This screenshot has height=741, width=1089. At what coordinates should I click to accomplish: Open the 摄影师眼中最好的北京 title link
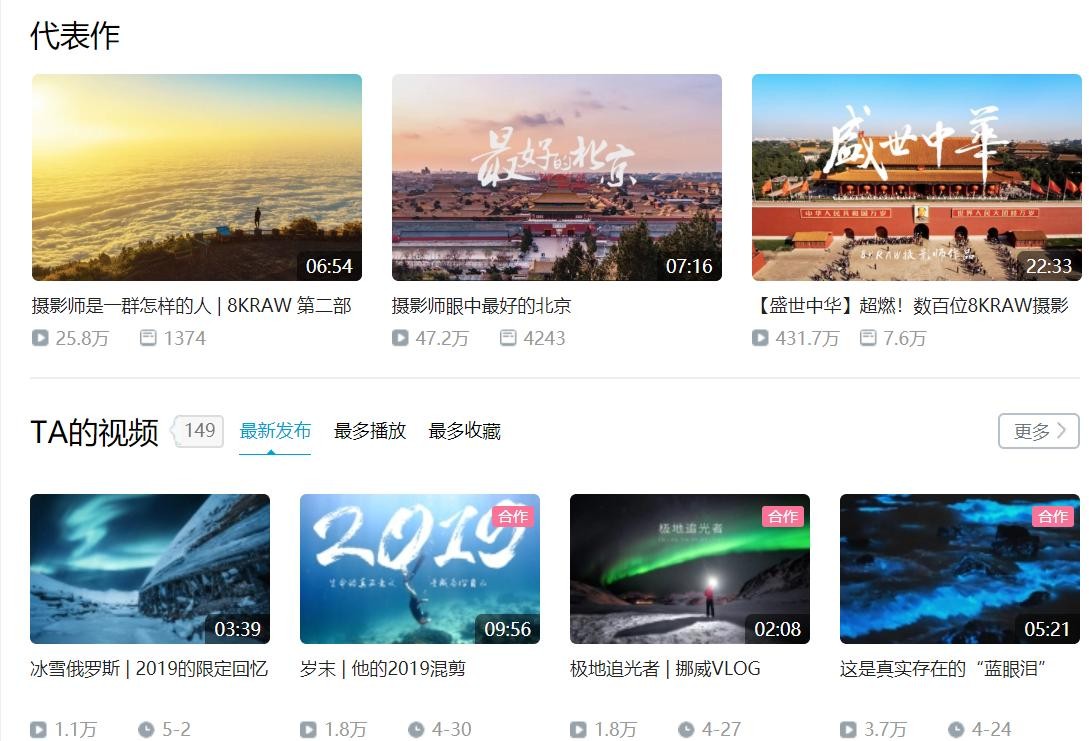[481, 306]
